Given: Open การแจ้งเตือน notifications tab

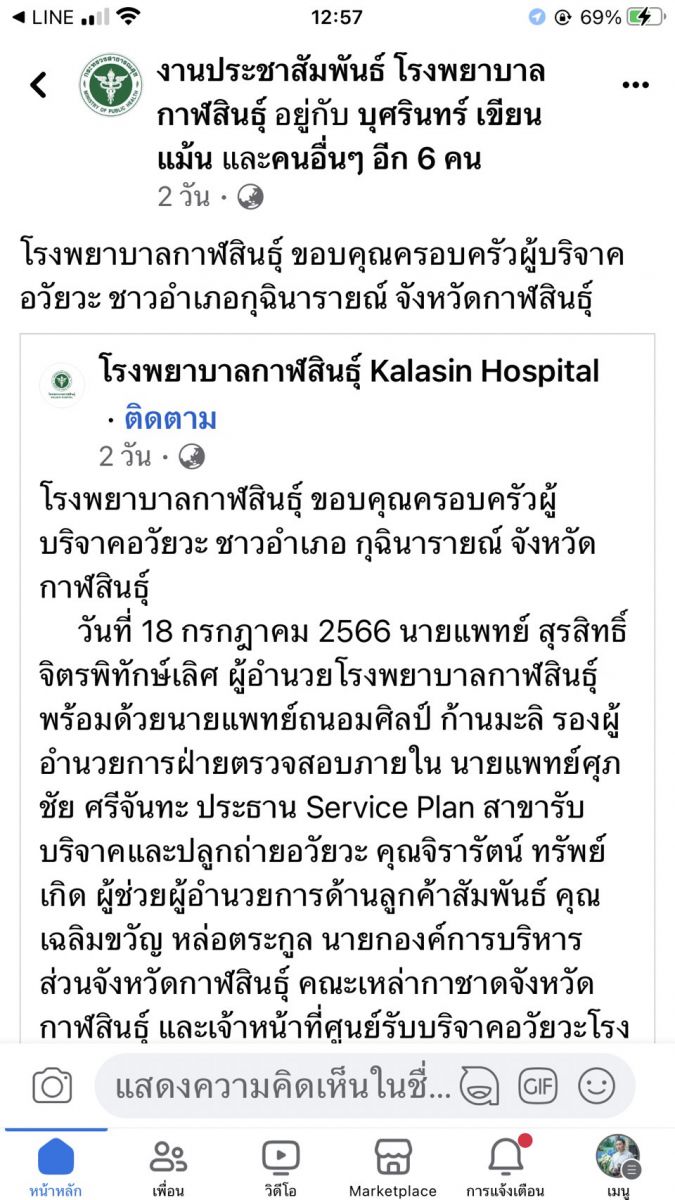Looking at the screenshot, I should [x=505, y=1165].
